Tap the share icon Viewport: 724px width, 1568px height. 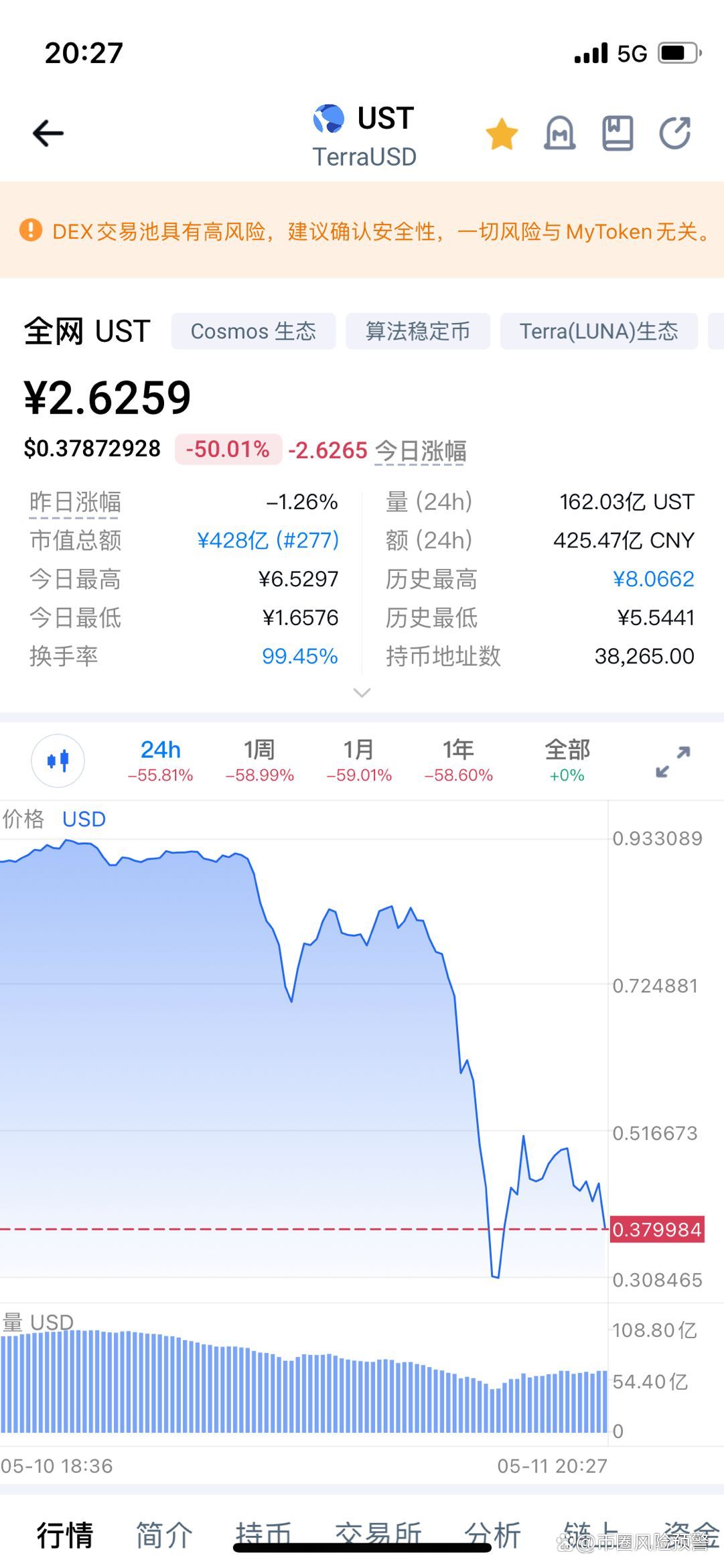coord(676,133)
